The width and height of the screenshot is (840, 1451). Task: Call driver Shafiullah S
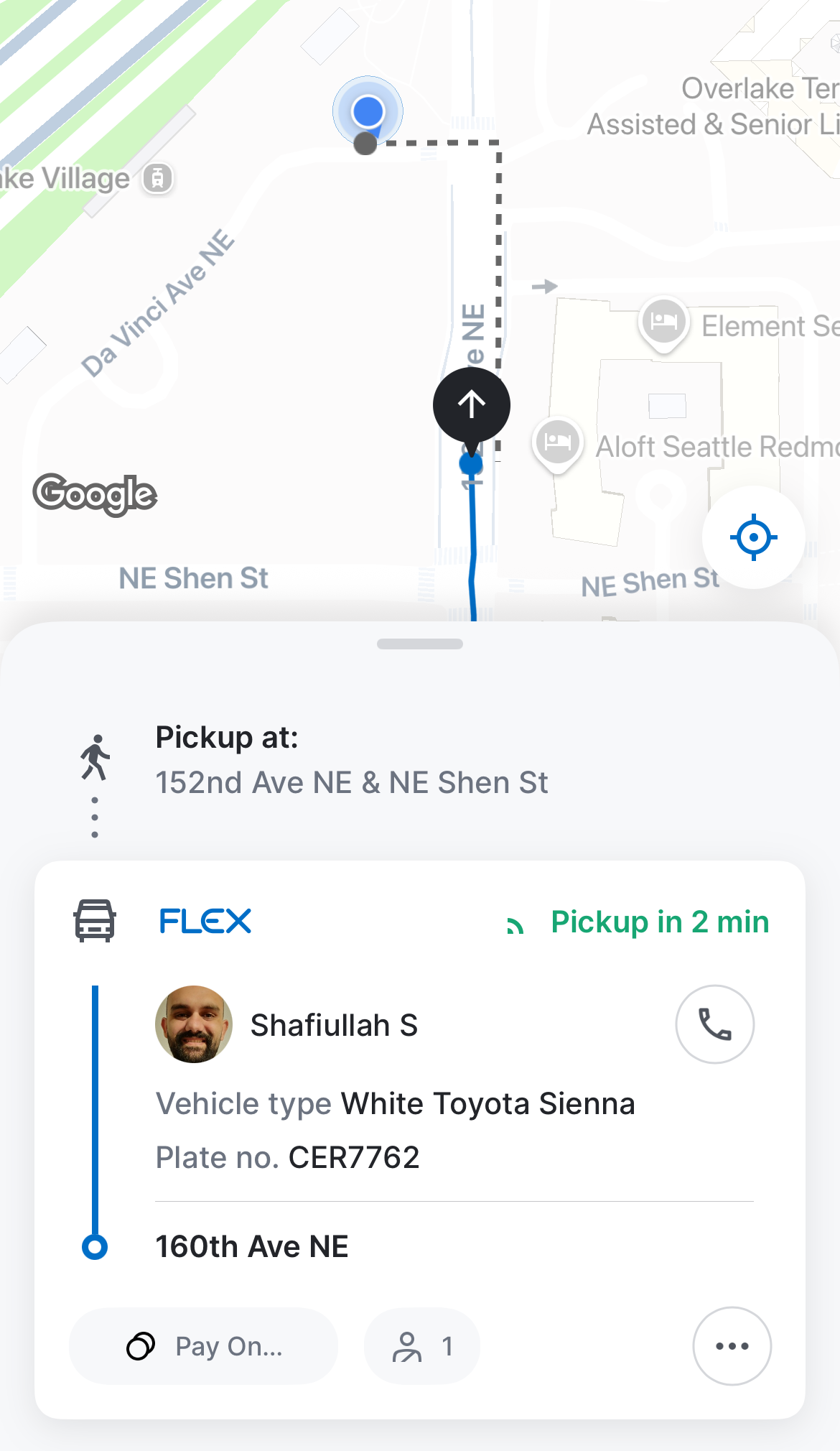pos(714,1024)
